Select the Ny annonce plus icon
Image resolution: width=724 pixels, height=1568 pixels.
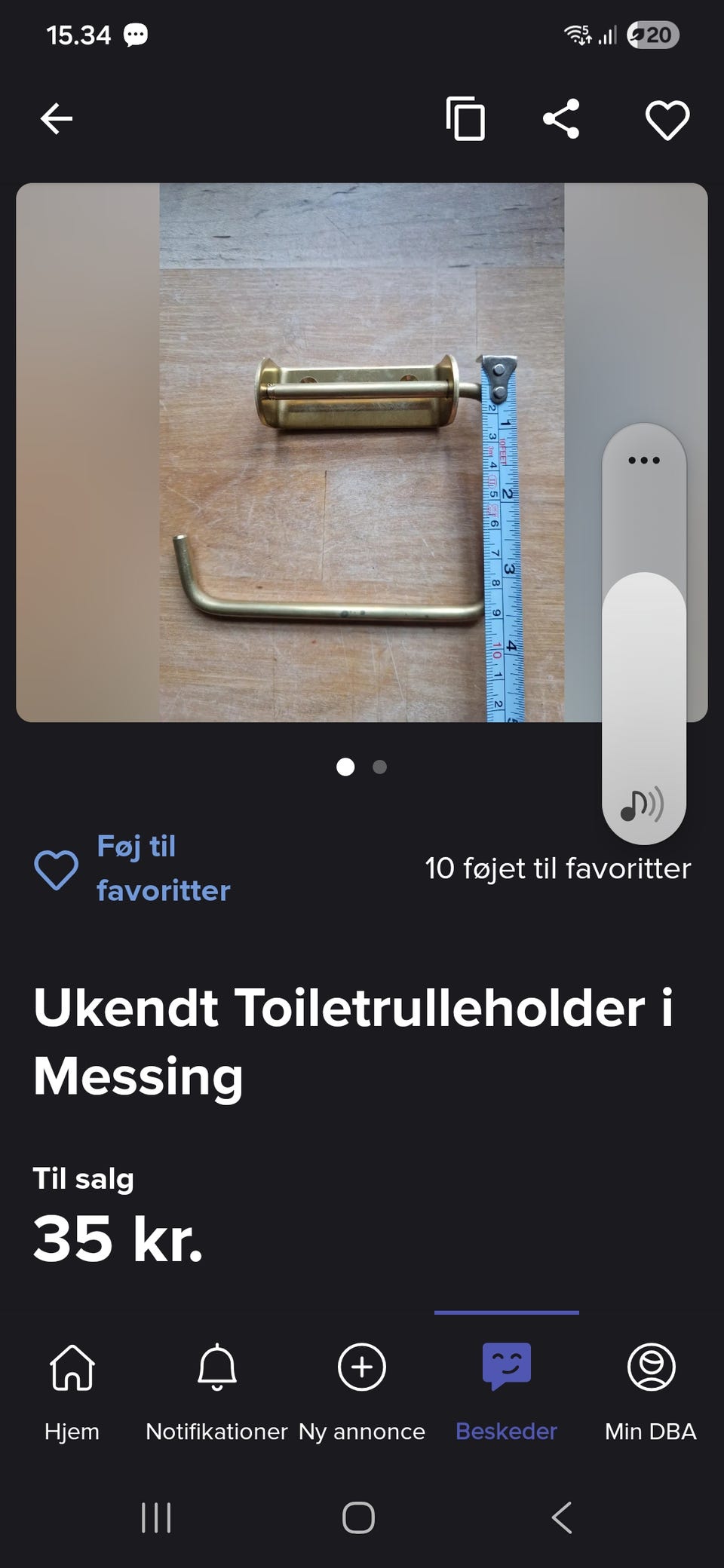360,1367
